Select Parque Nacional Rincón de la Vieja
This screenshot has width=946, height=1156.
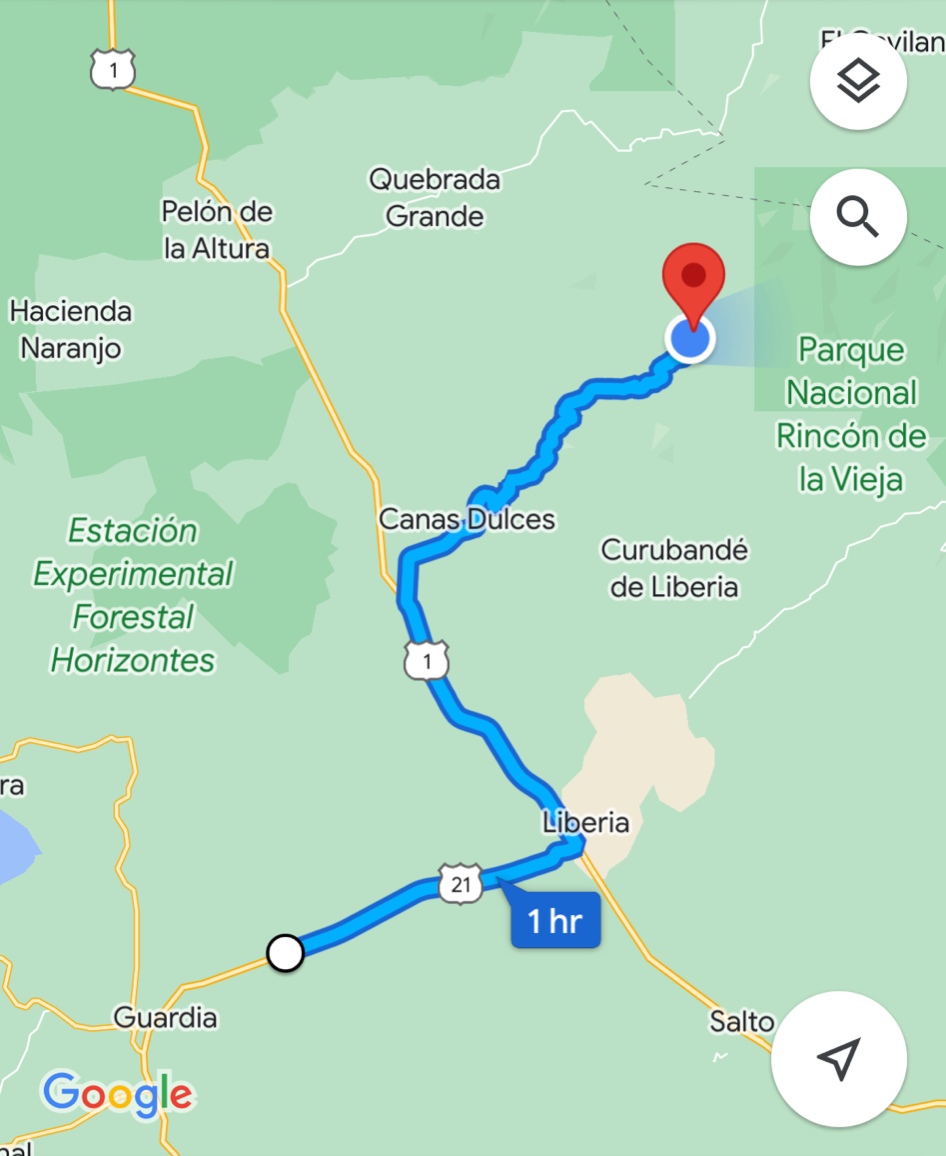click(851, 414)
